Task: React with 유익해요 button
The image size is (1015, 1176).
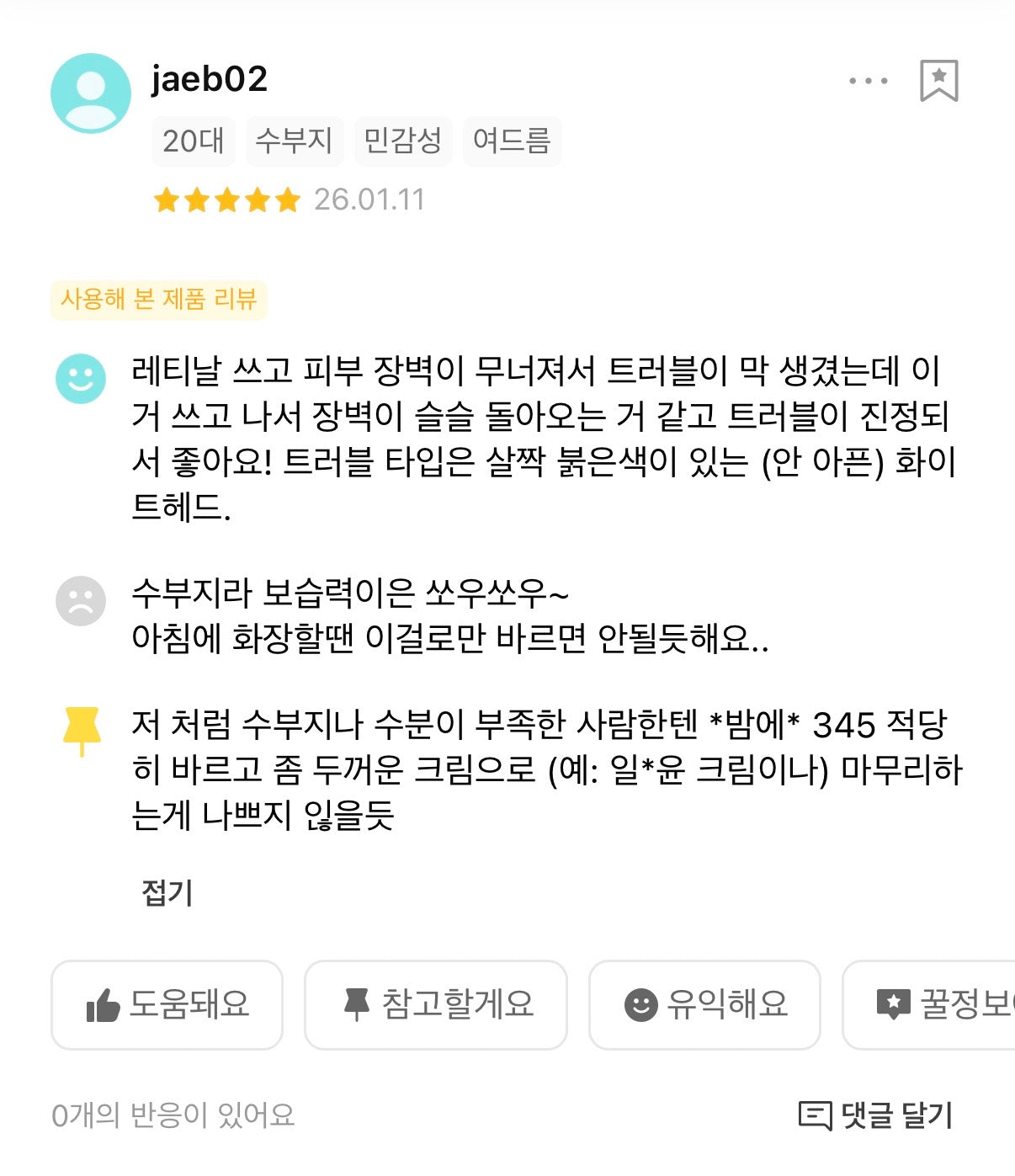Action: (704, 1004)
